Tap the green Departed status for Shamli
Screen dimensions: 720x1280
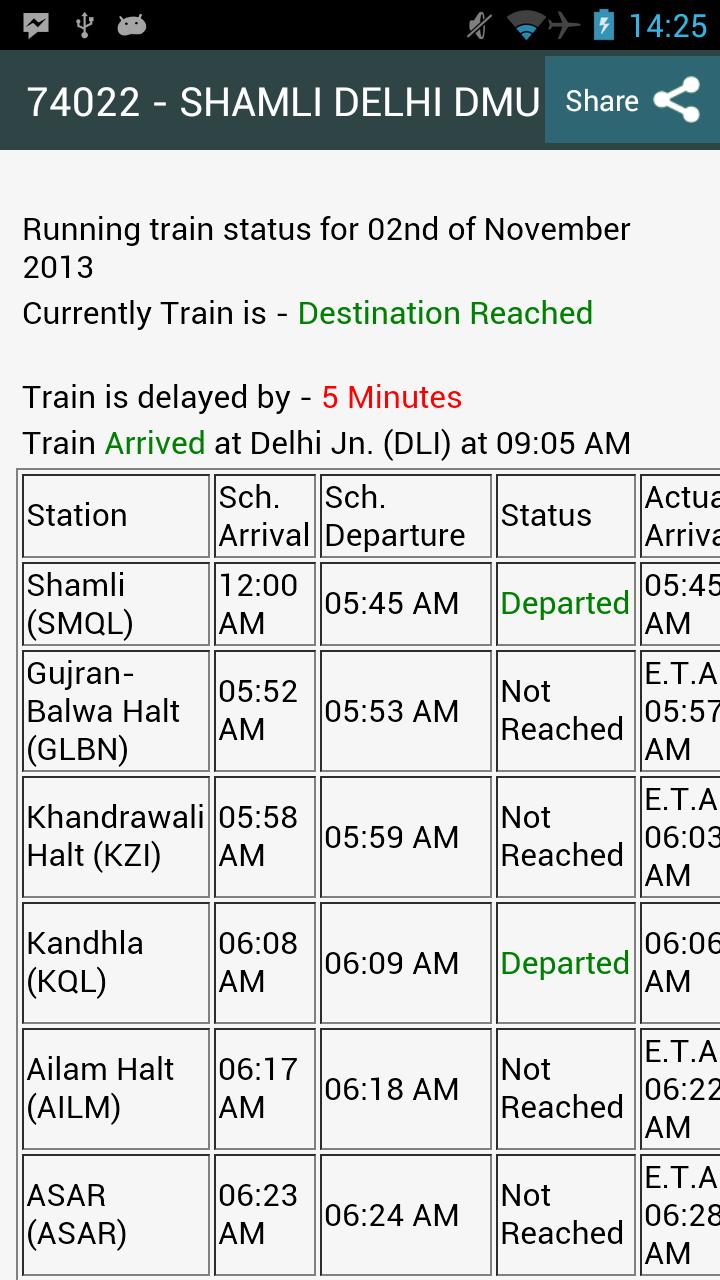[x=565, y=603]
